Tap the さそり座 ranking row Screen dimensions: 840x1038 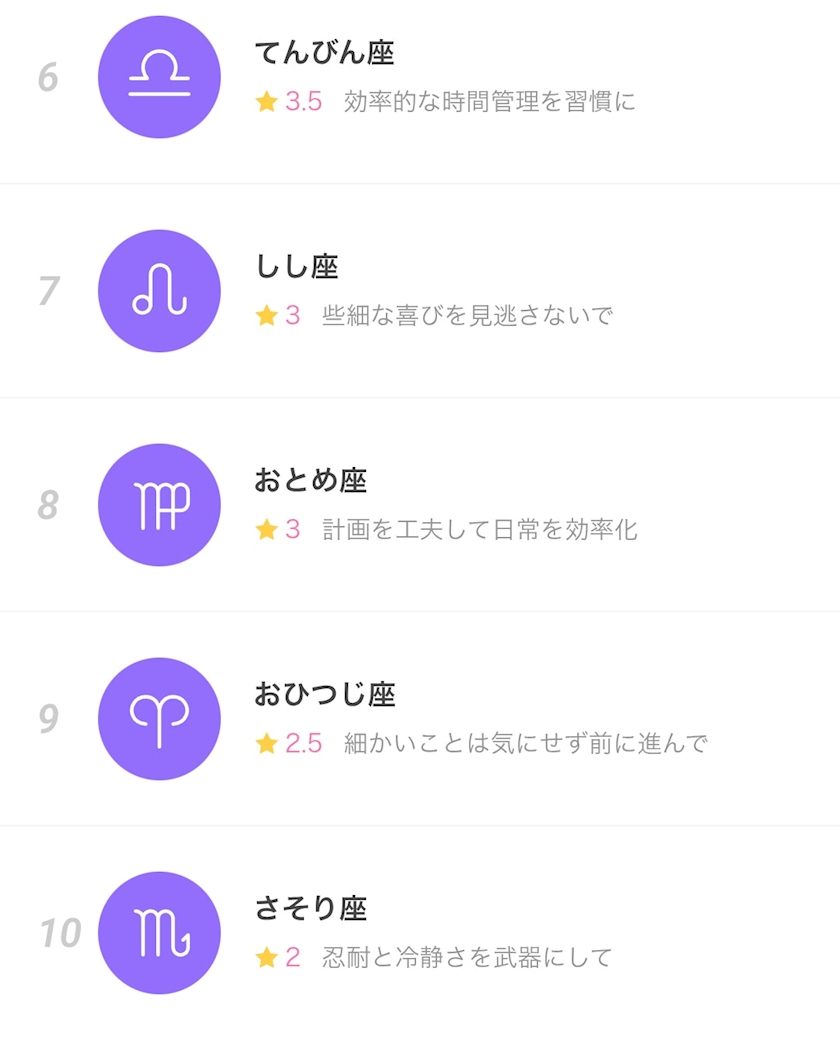click(x=420, y=933)
